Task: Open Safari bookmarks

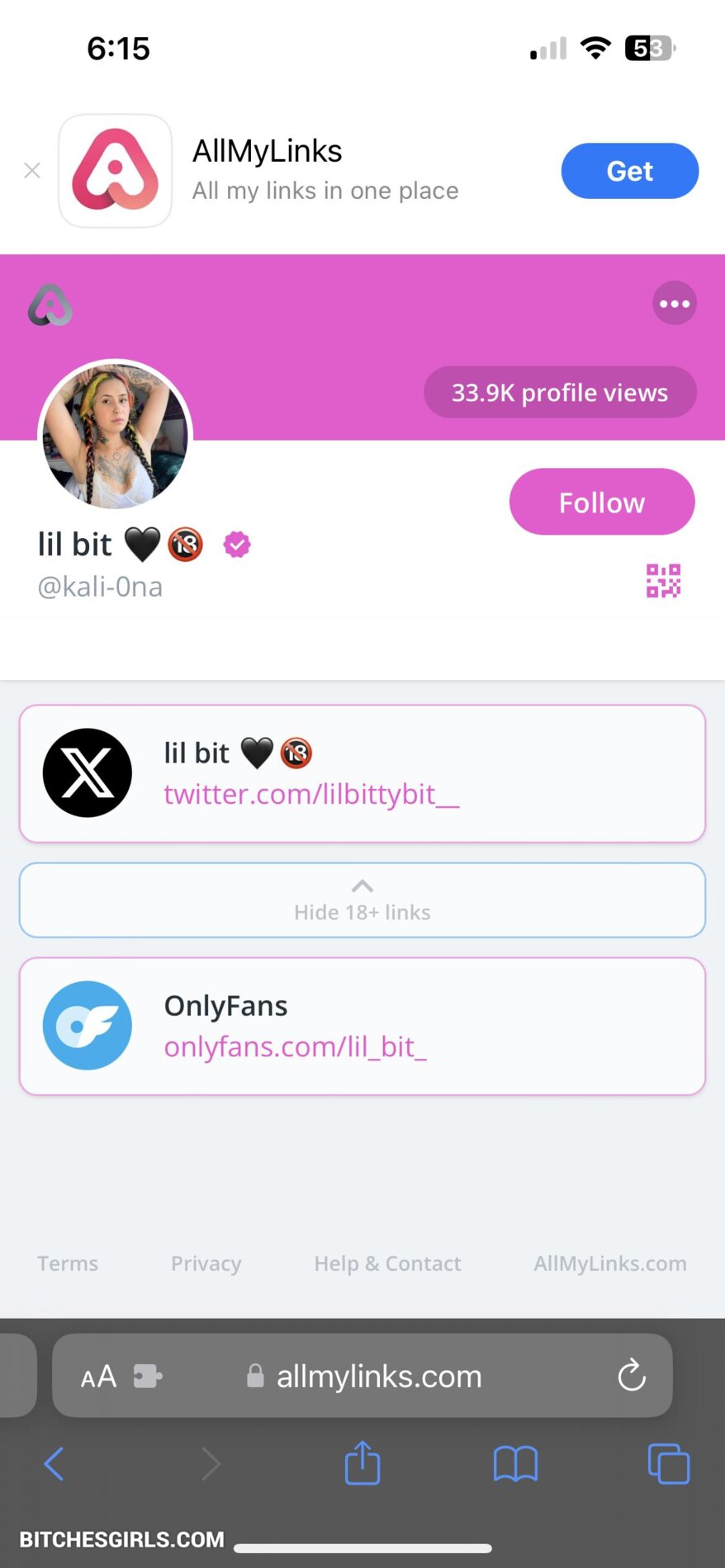Action: pos(515,1464)
